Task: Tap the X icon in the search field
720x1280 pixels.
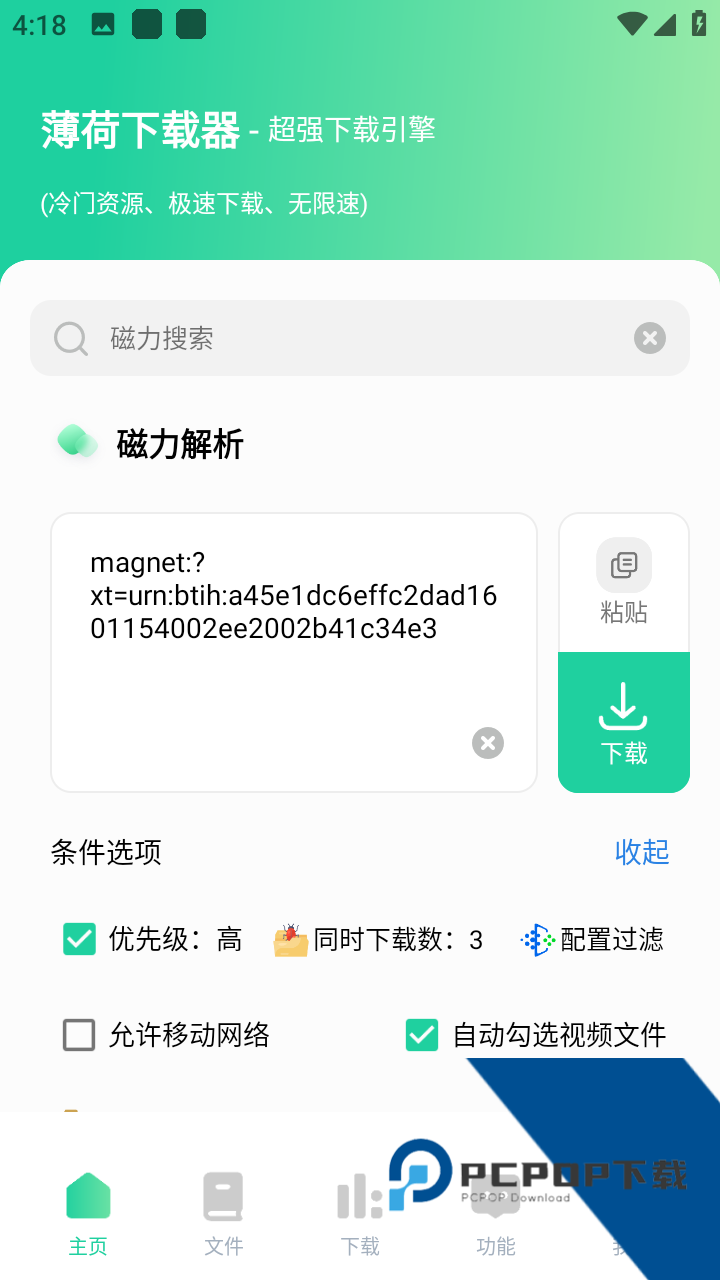Action: 650,338
